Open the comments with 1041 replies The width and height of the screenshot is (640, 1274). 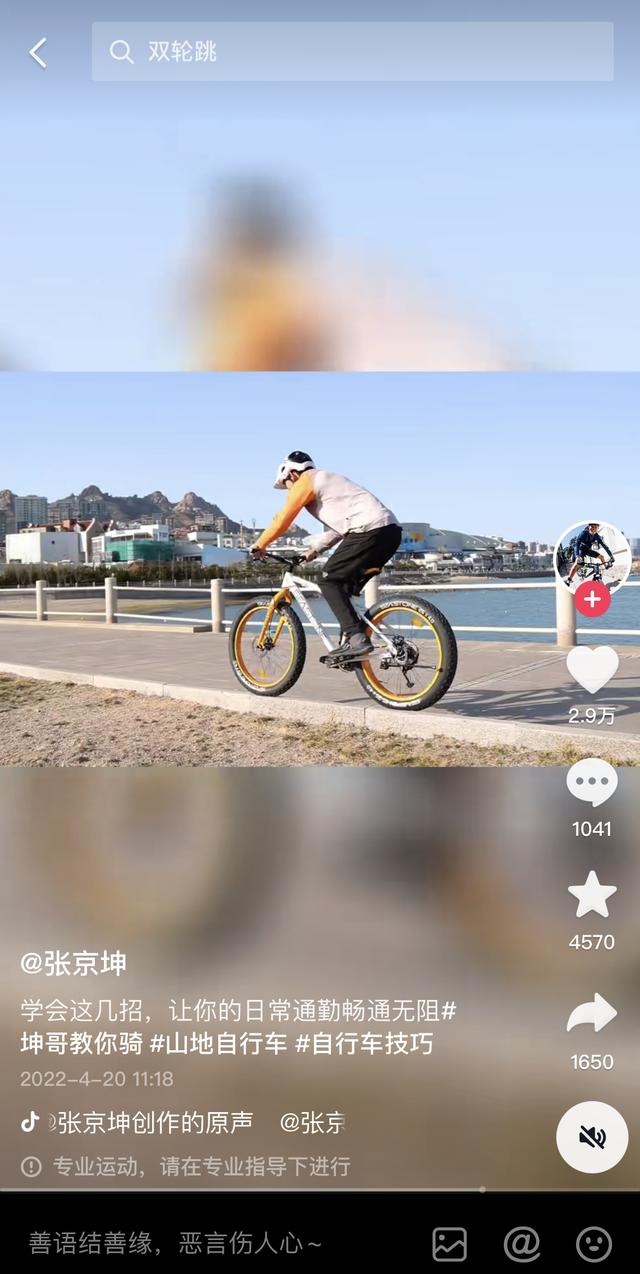click(592, 783)
